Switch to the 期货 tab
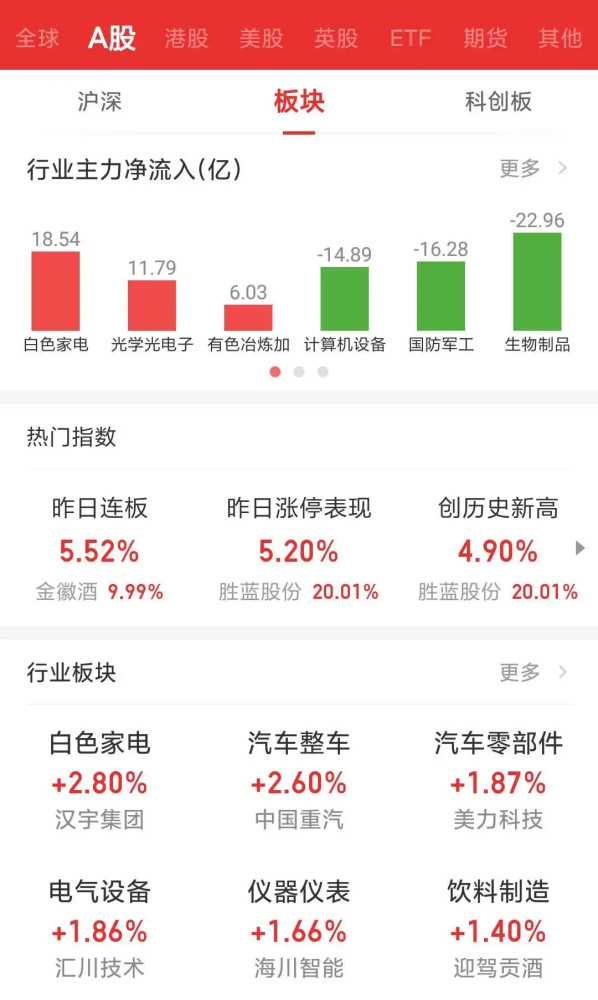 485,38
